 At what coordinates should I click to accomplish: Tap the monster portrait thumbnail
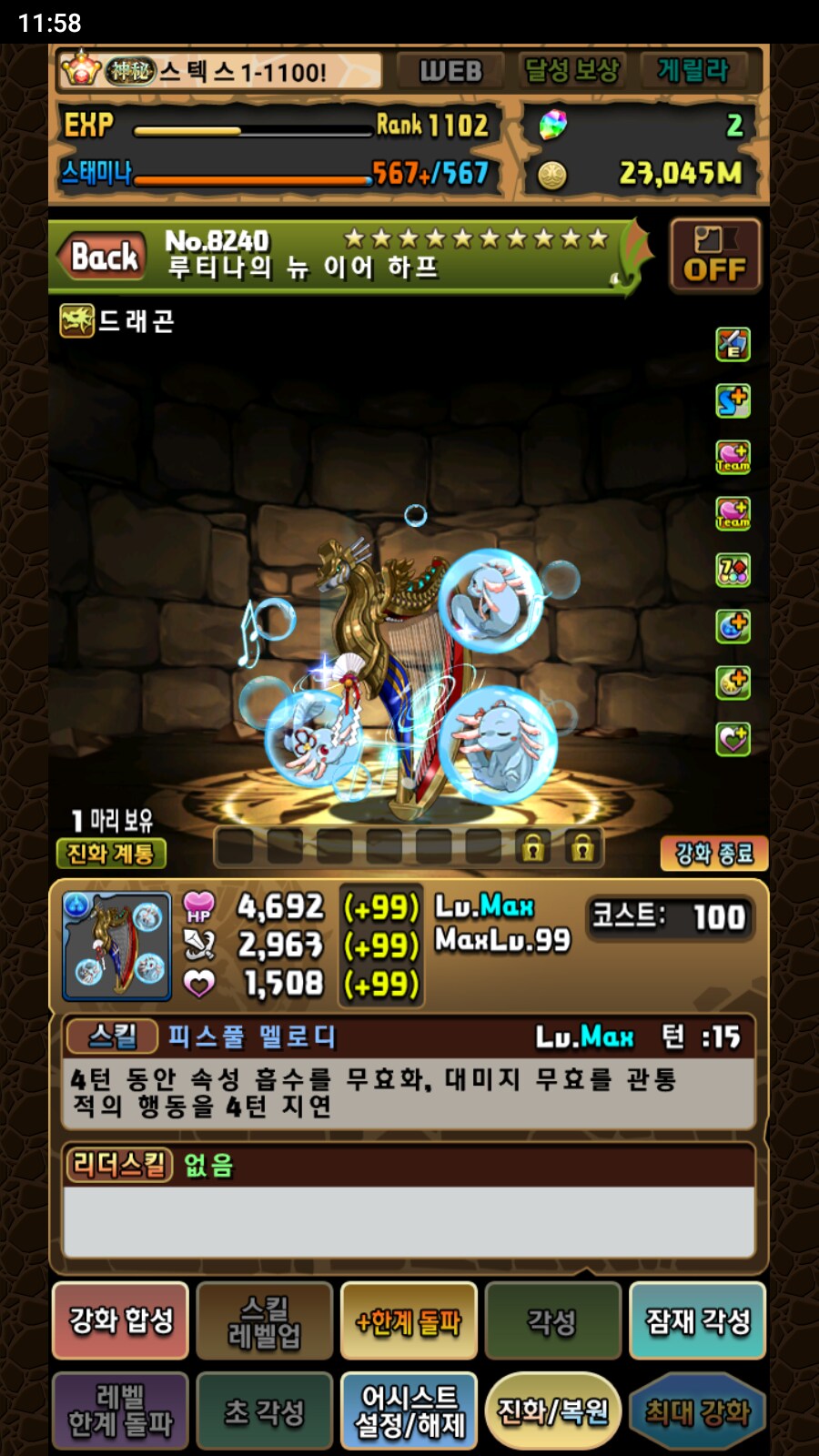(116, 946)
